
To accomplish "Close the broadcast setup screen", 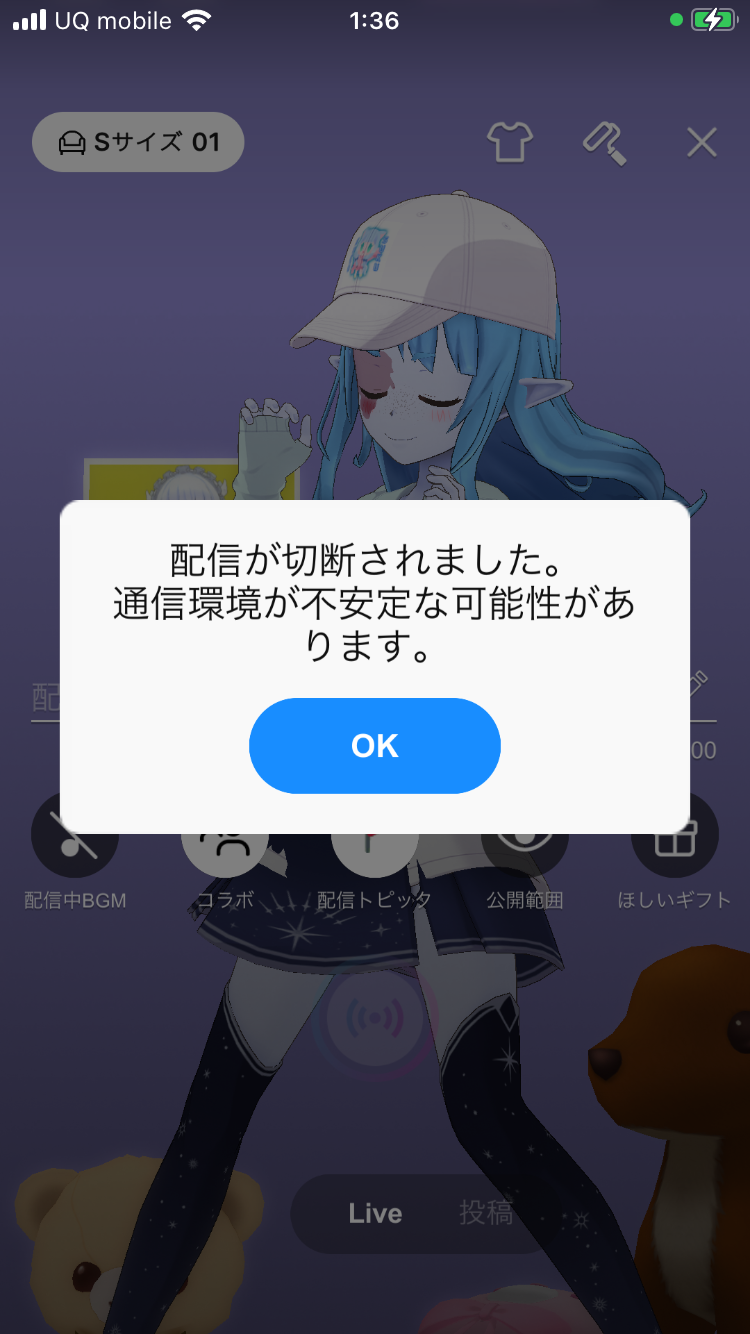I will click(702, 143).
